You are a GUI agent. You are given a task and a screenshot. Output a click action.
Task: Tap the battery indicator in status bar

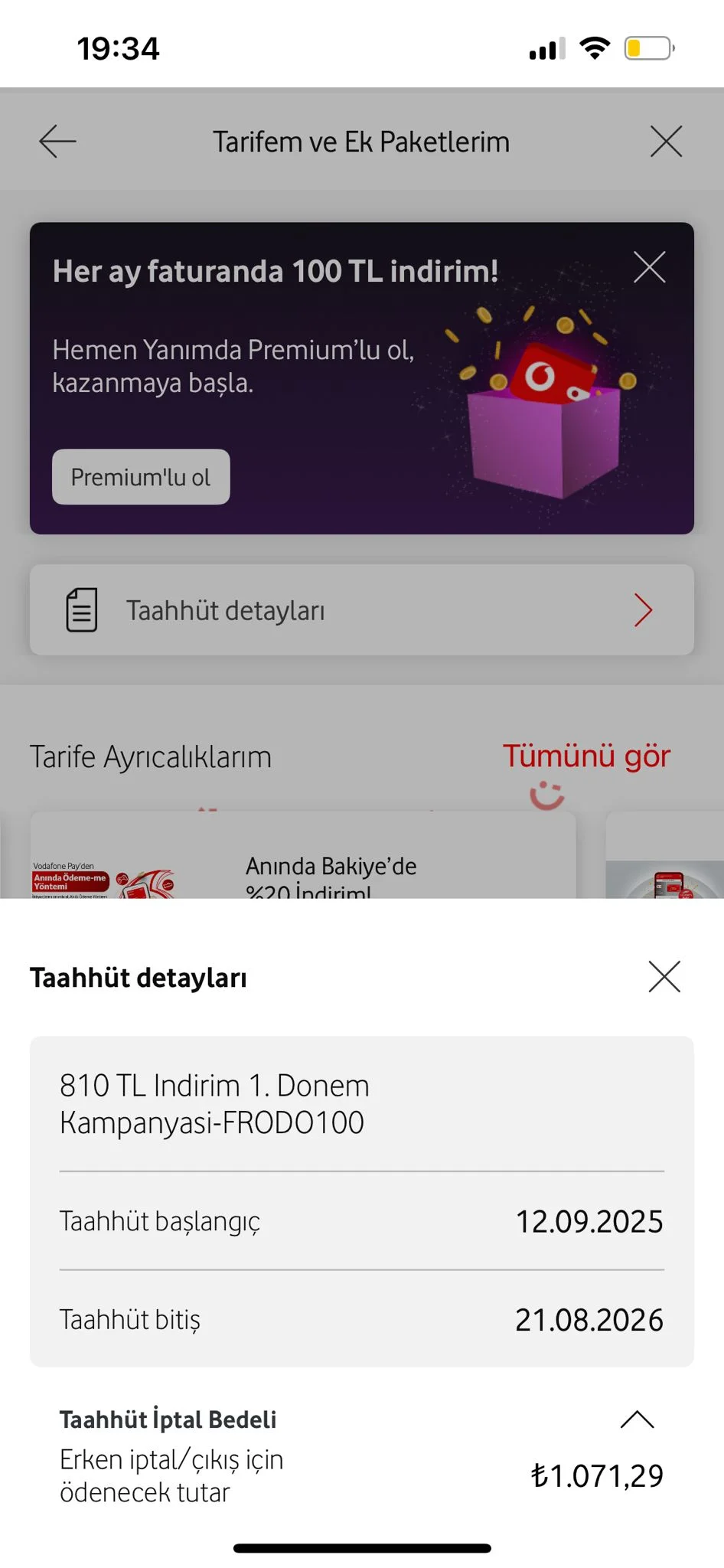[647, 47]
